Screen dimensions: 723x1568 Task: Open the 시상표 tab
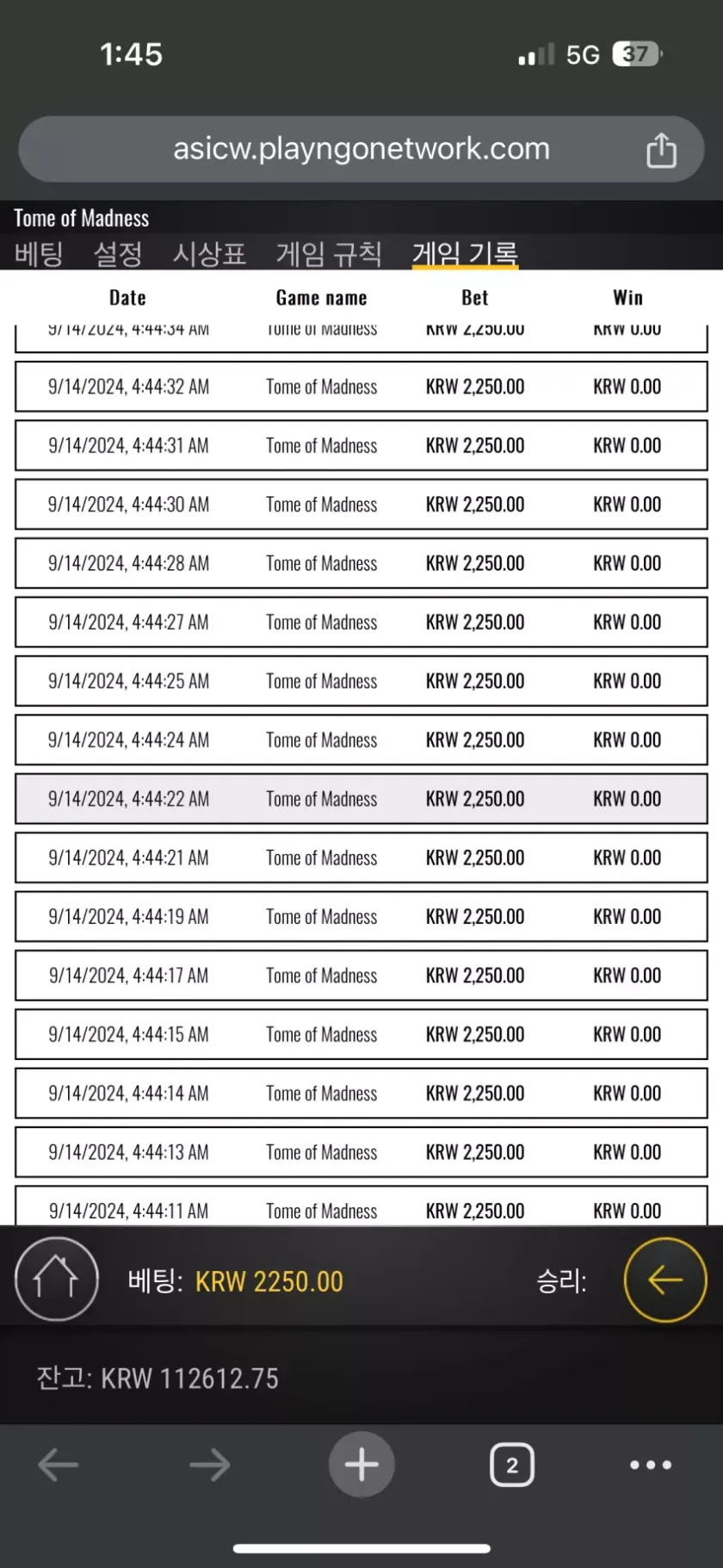[x=209, y=254]
